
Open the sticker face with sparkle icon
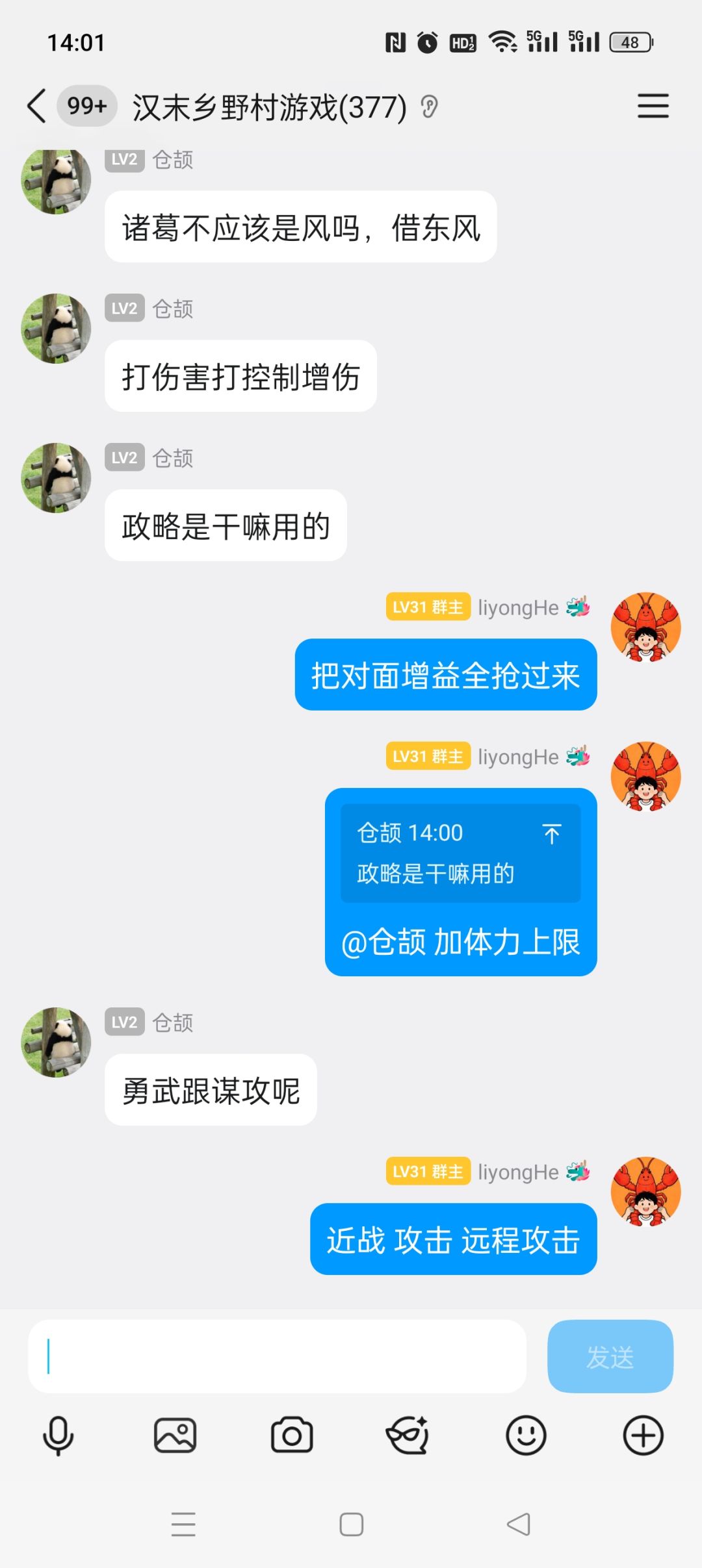click(x=408, y=1435)
